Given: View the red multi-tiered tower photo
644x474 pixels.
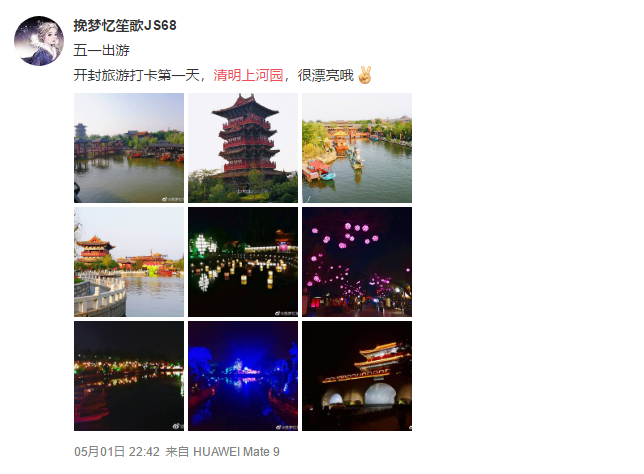Looking at the screenshot, I should 243,148.
